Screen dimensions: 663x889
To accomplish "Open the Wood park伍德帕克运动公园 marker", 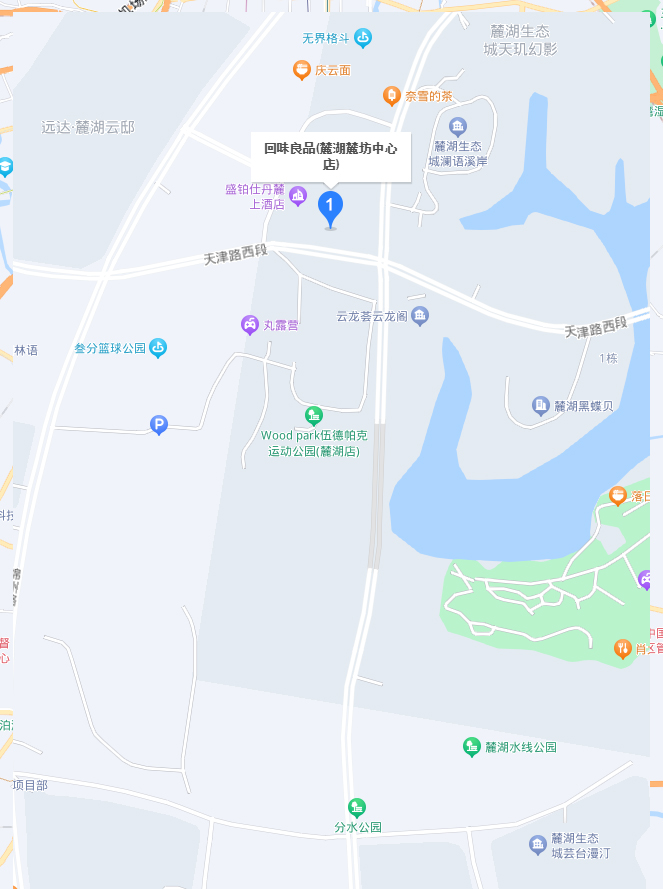I will 314,415.
